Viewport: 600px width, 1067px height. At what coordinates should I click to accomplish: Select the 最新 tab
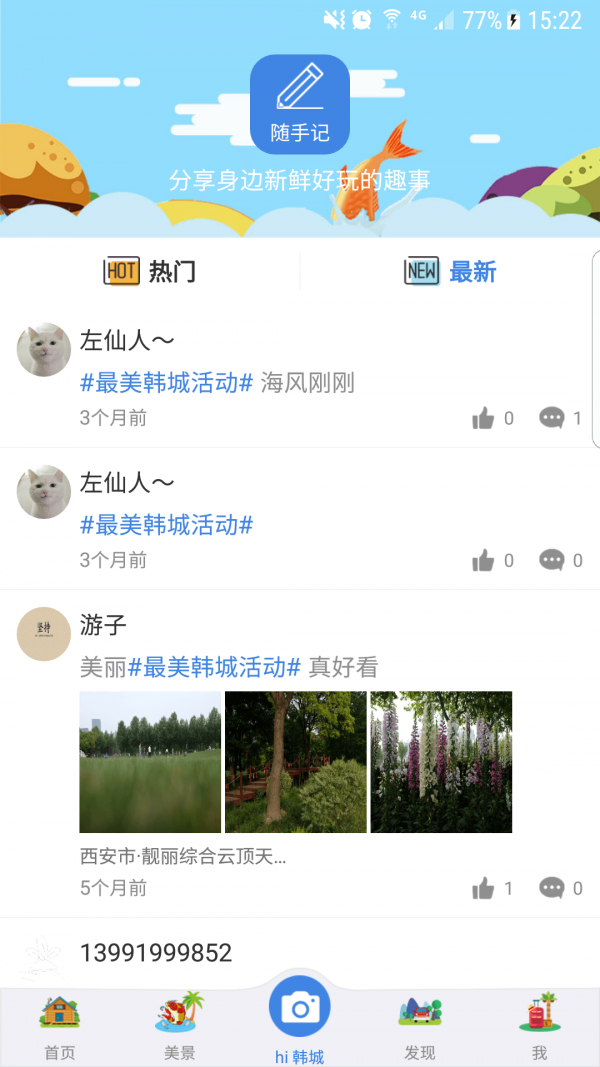[450, 271]
